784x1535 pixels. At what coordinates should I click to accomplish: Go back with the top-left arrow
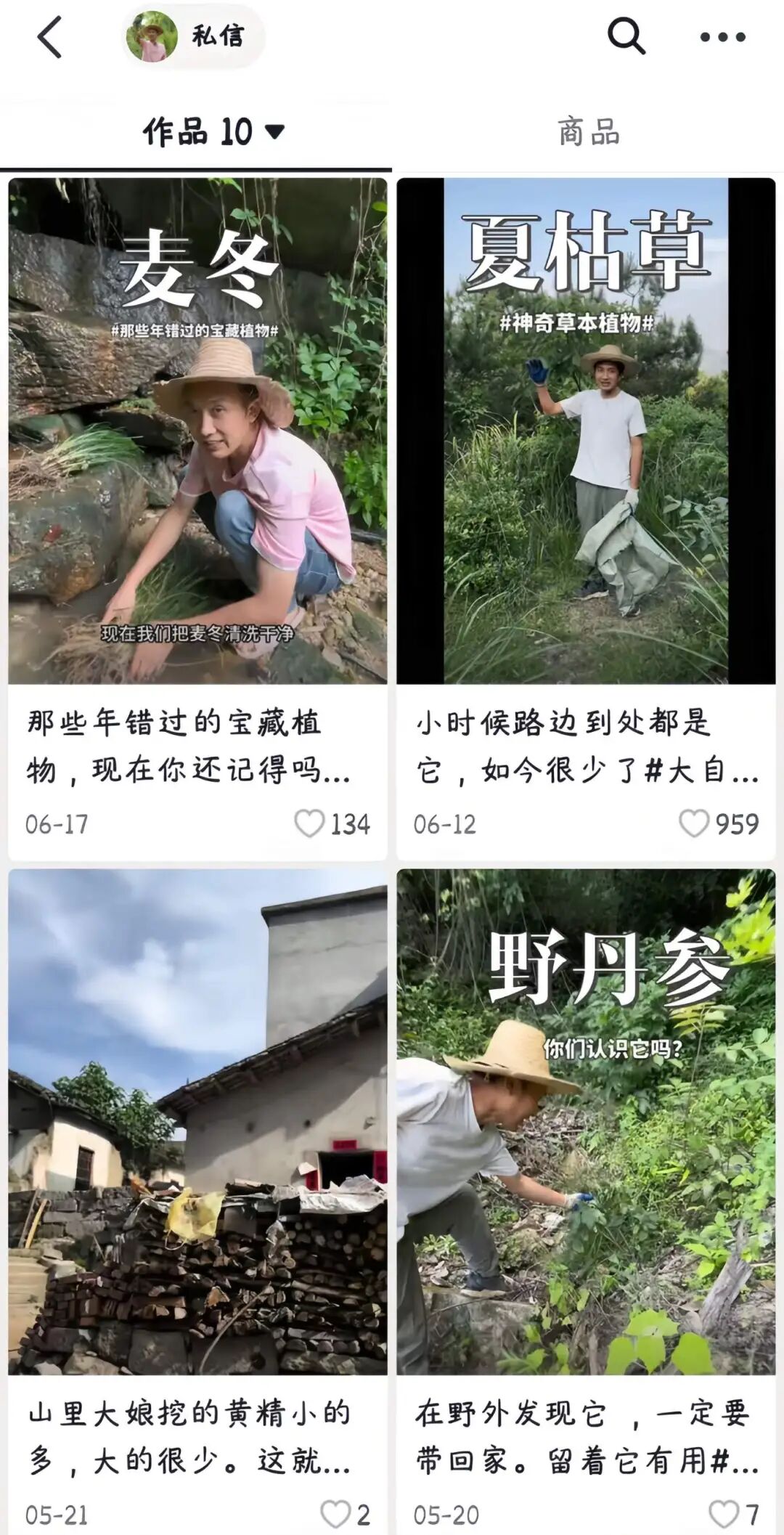coord(49,37)
